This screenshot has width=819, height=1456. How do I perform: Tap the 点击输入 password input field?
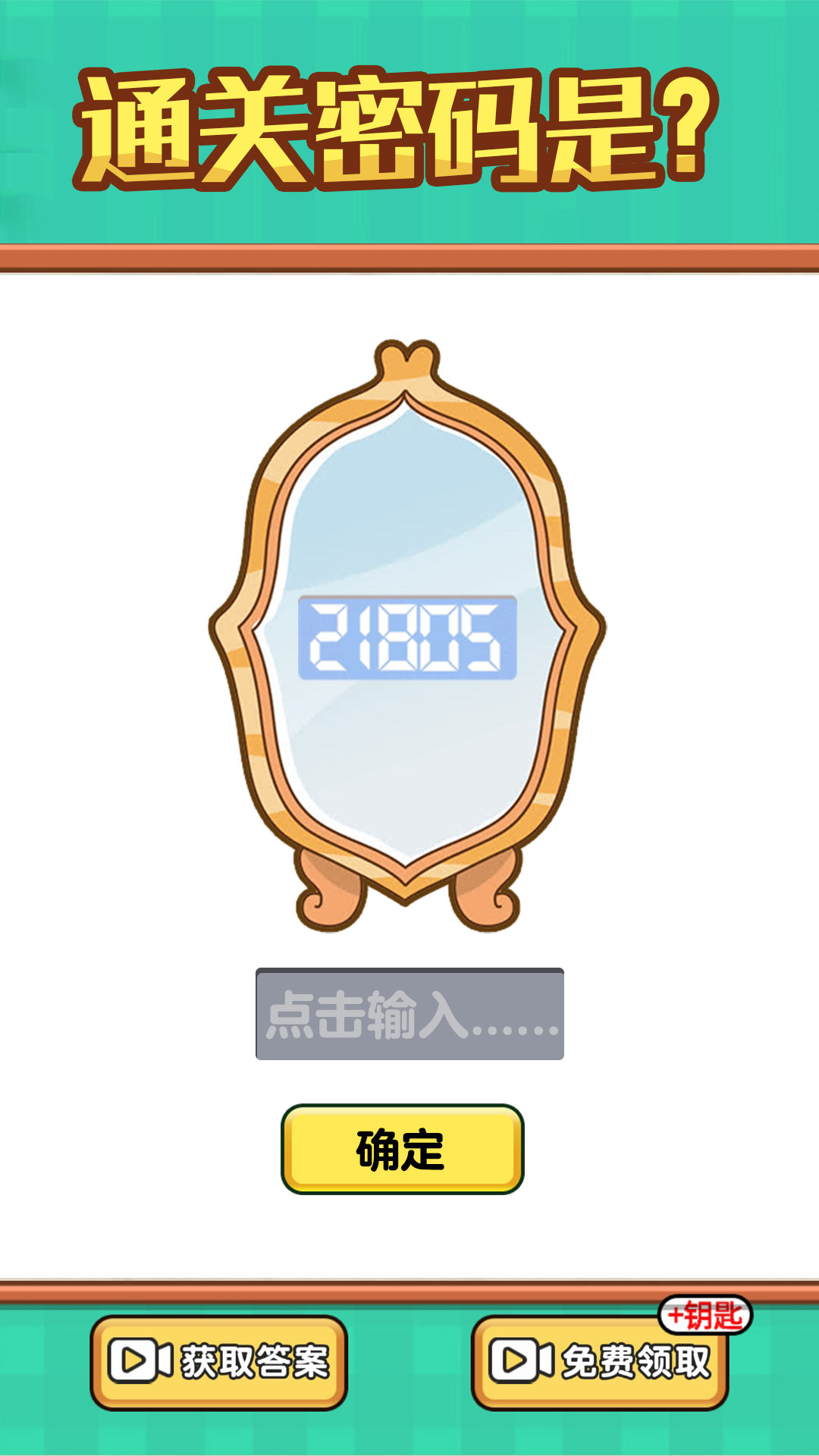tap(409, 1014)
